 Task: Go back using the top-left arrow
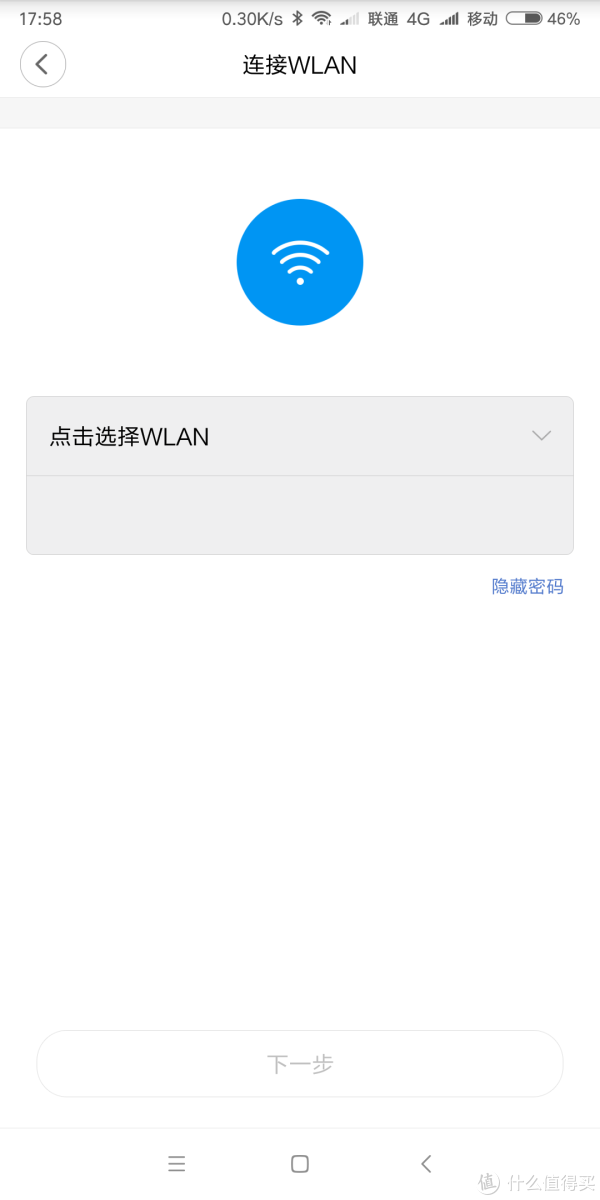click(43, 65)
